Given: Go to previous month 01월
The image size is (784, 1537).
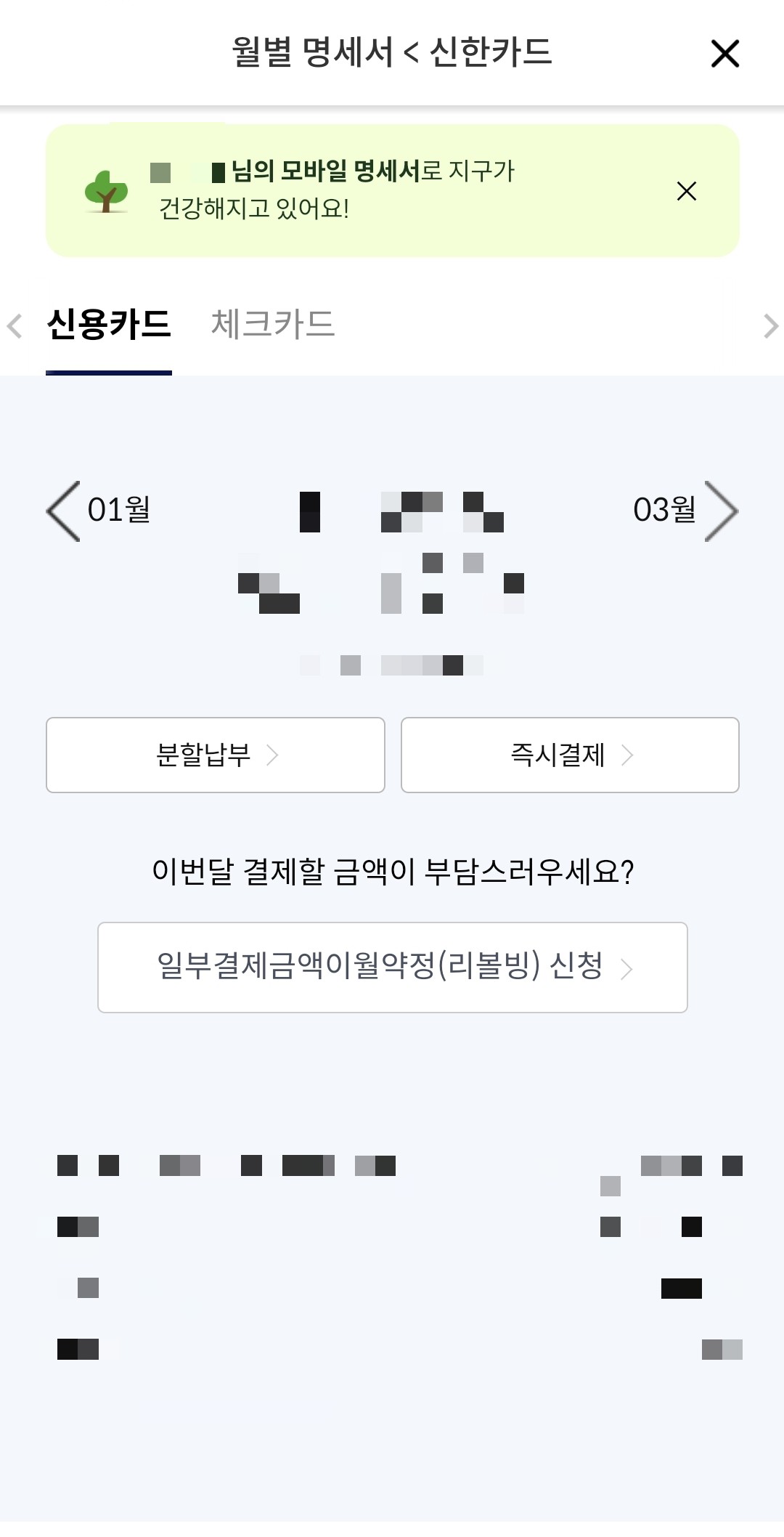Looking at the screenshot, I should [x=99, y=511].
